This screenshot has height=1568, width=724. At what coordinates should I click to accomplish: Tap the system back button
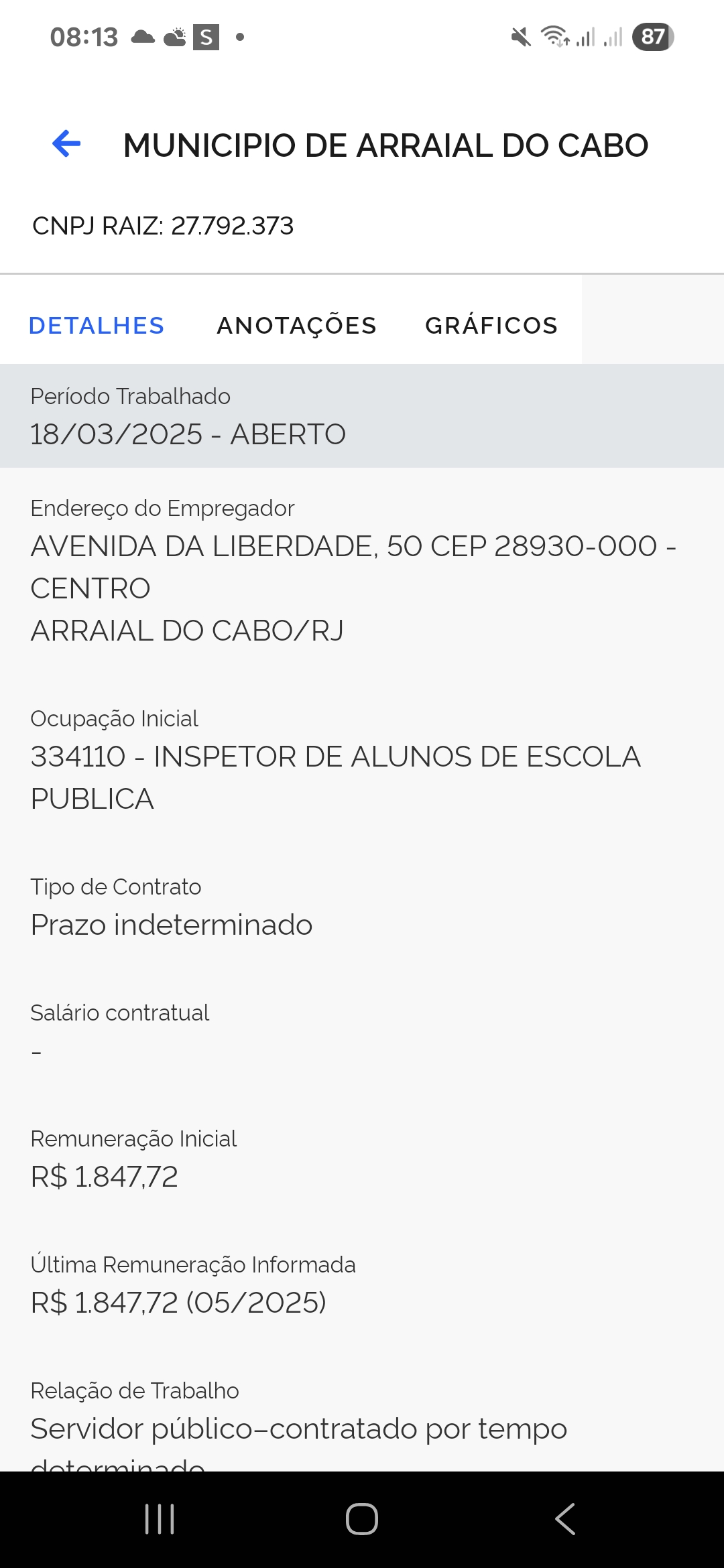click(x=565, y=1518)
